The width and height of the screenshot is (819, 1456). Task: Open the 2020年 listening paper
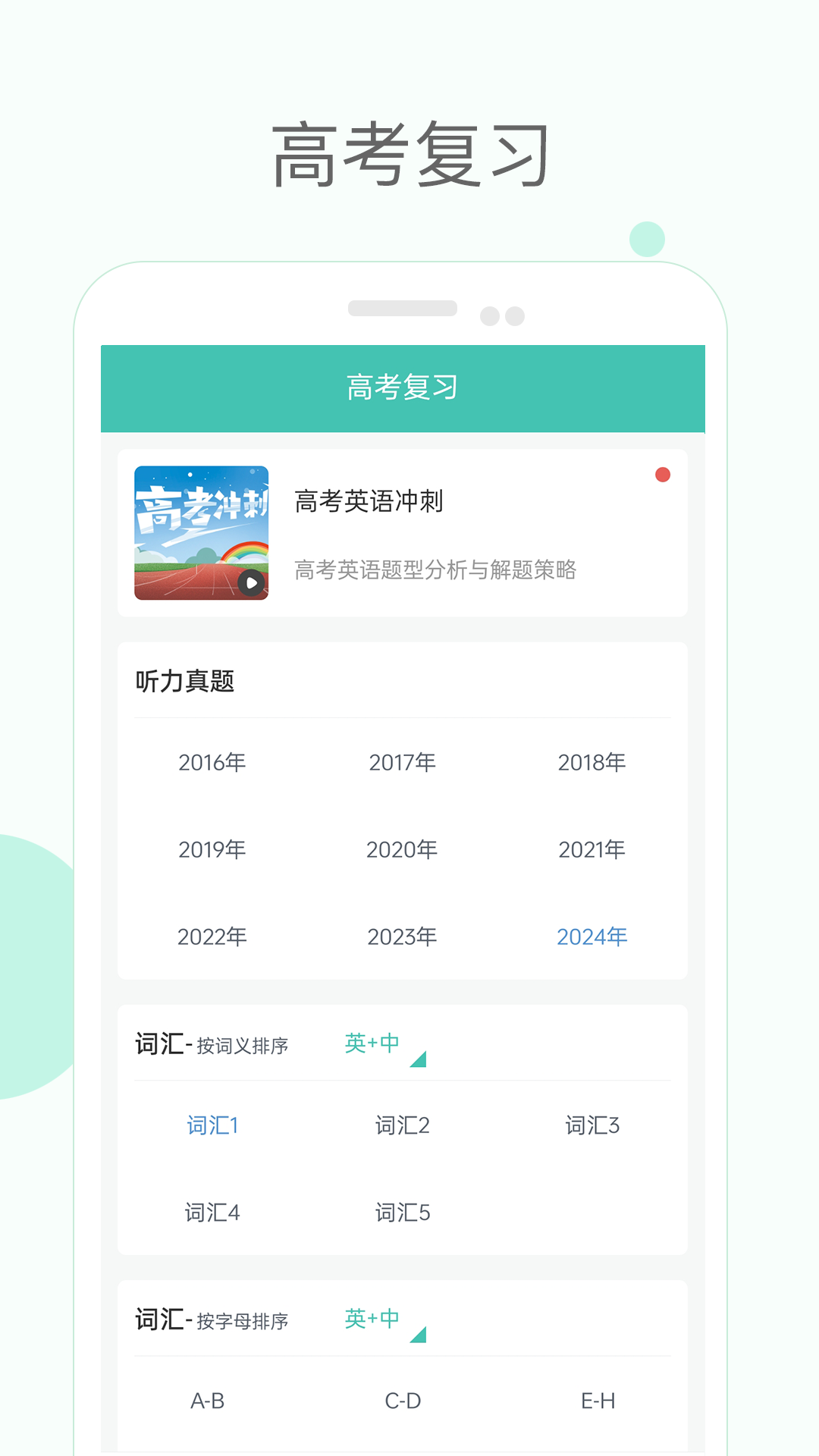coord(402,849)
